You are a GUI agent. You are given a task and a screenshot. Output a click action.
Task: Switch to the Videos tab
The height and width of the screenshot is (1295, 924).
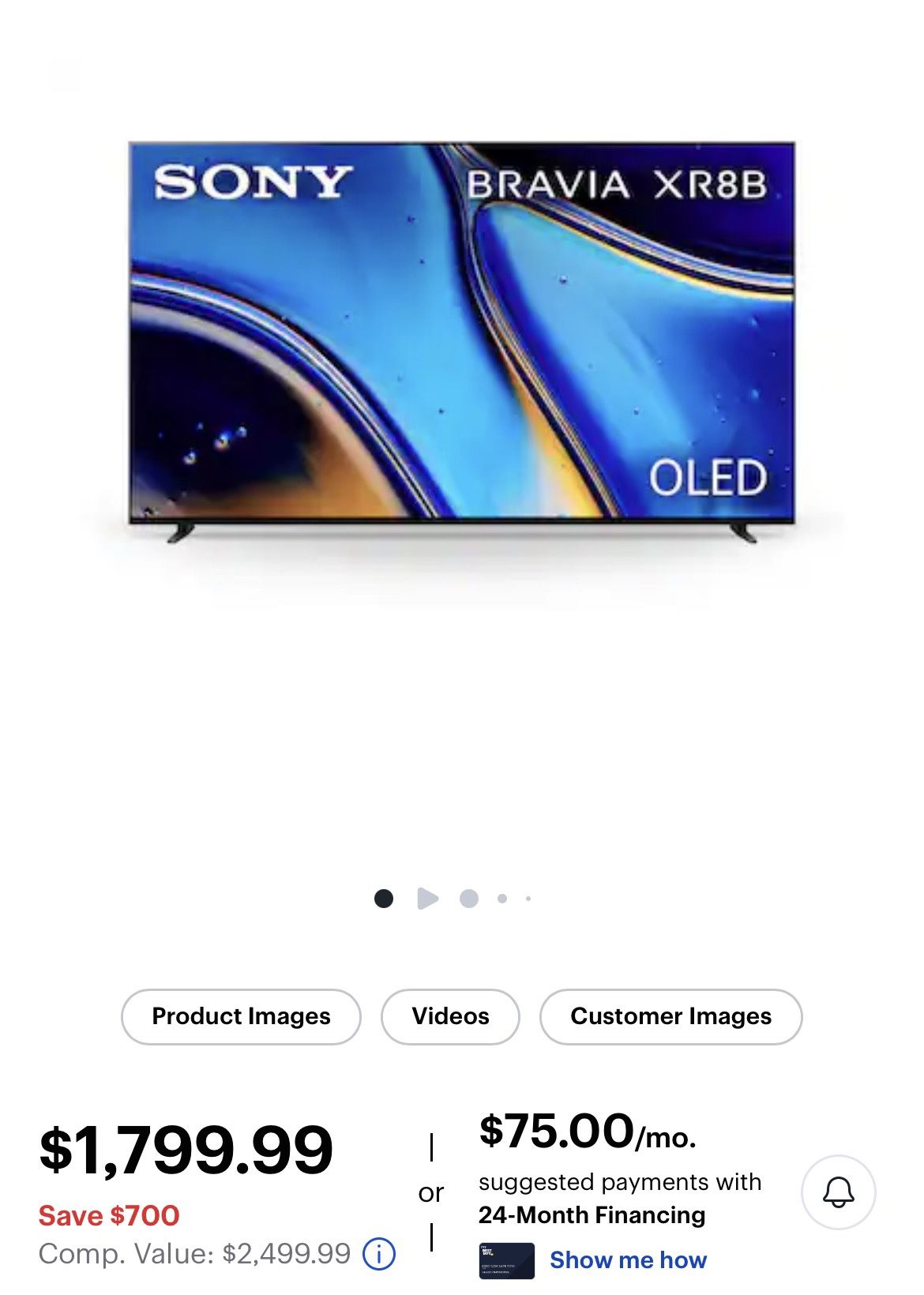click(450, 1016)
